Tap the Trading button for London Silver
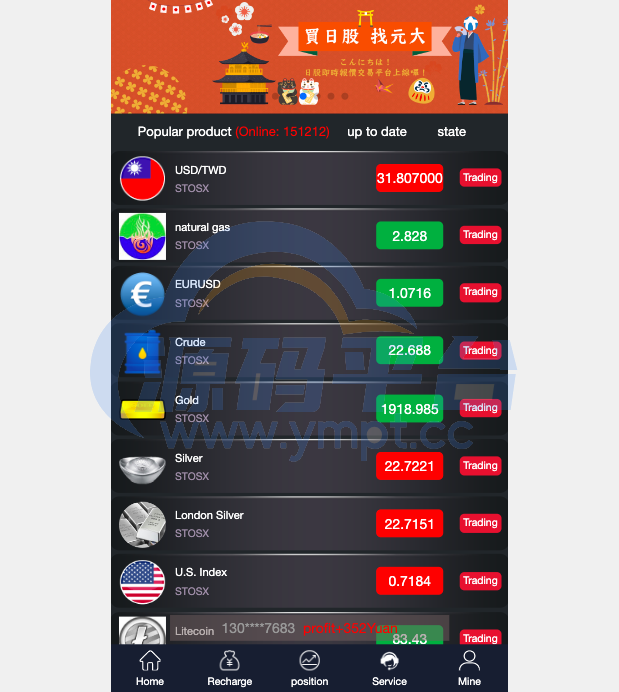Viewport: 619px width, 692px height. pos(480,523)
